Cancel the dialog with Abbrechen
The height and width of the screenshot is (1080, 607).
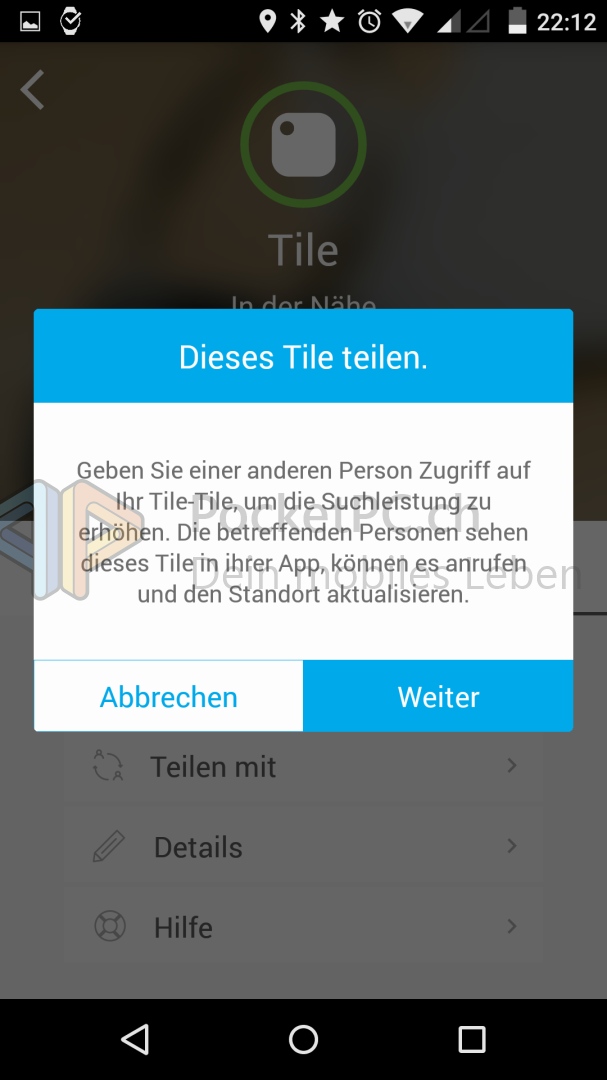tap(169, 696)
